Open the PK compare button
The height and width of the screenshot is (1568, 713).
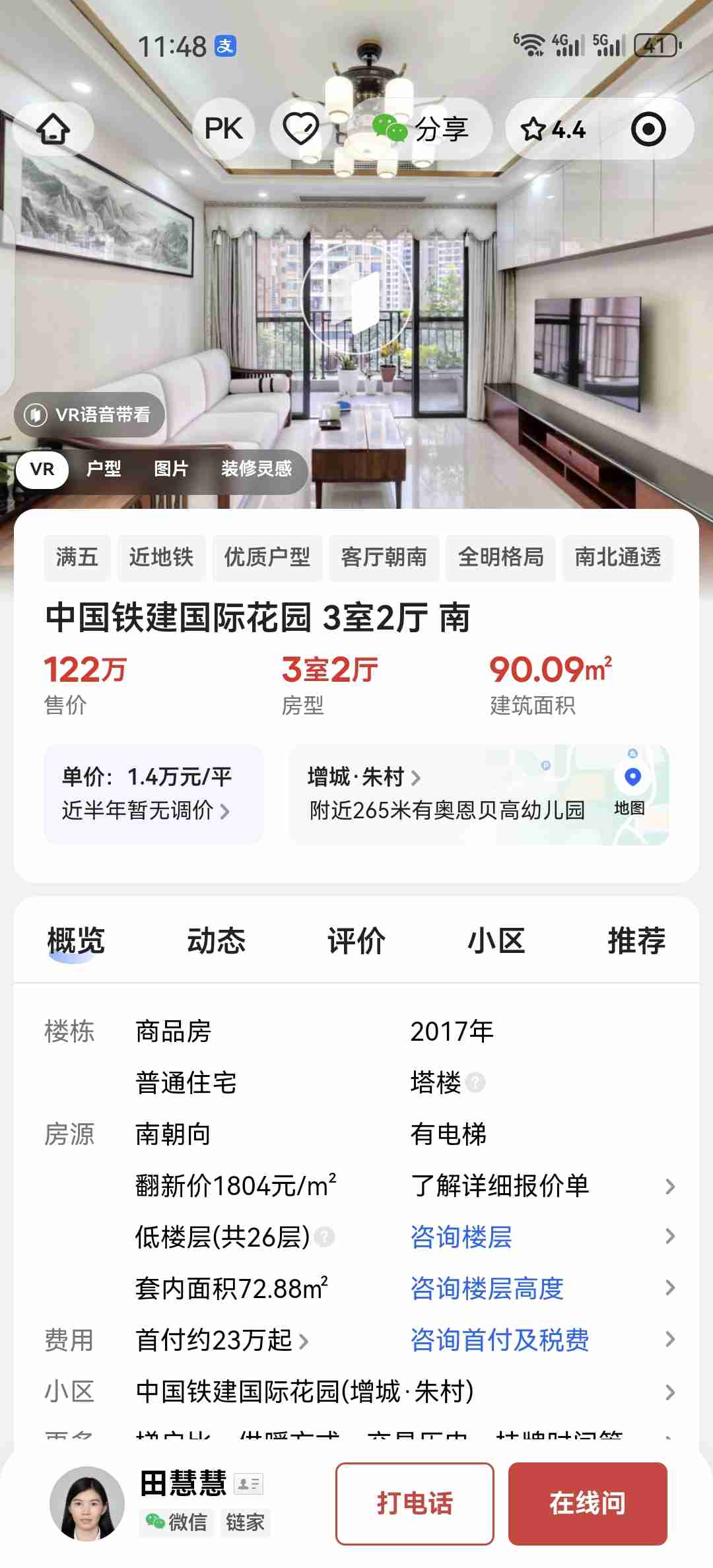coord(224,129)
